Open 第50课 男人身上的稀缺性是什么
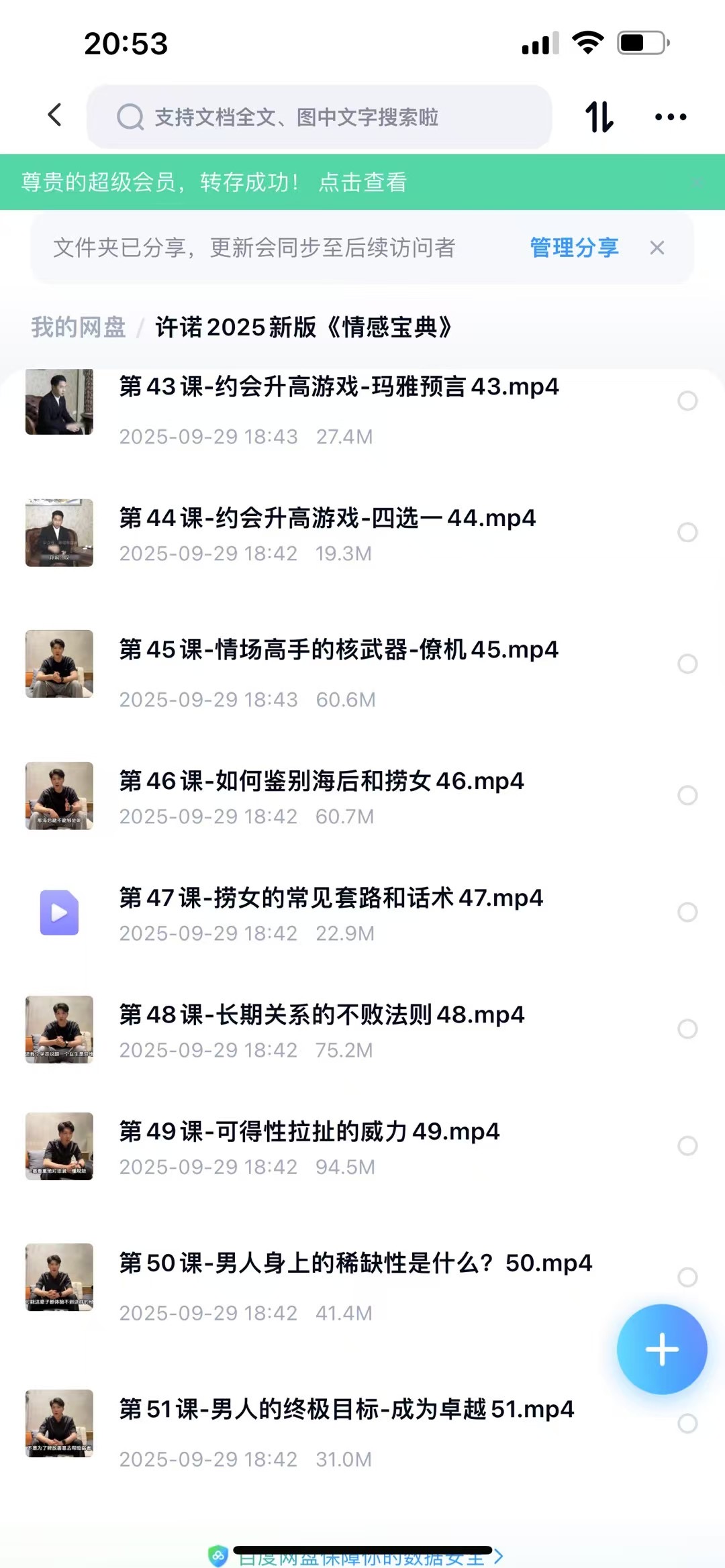Screen dimensions: 725x1568 click(356, 1263)
